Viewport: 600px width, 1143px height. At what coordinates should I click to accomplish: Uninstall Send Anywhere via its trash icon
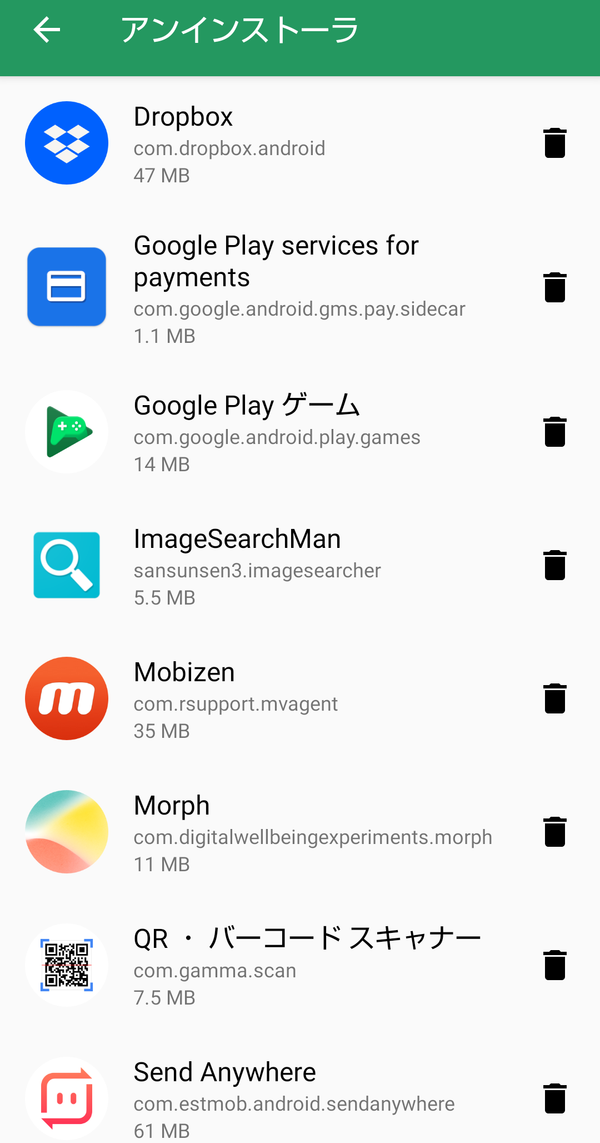point(555,1099)
